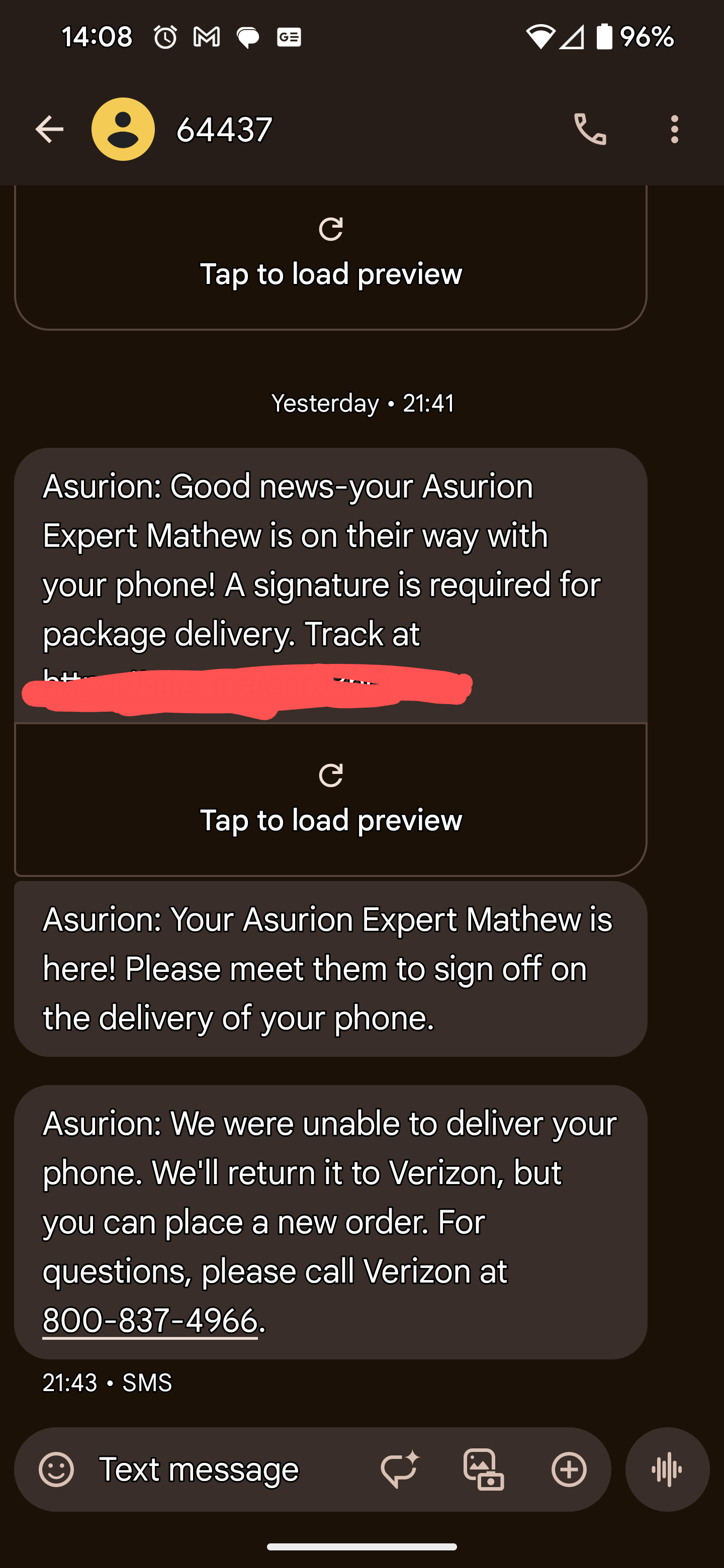Open the overflow menu
This screenshot has height=1568, width=724.
pyautogui.click(x=673, y=129)
